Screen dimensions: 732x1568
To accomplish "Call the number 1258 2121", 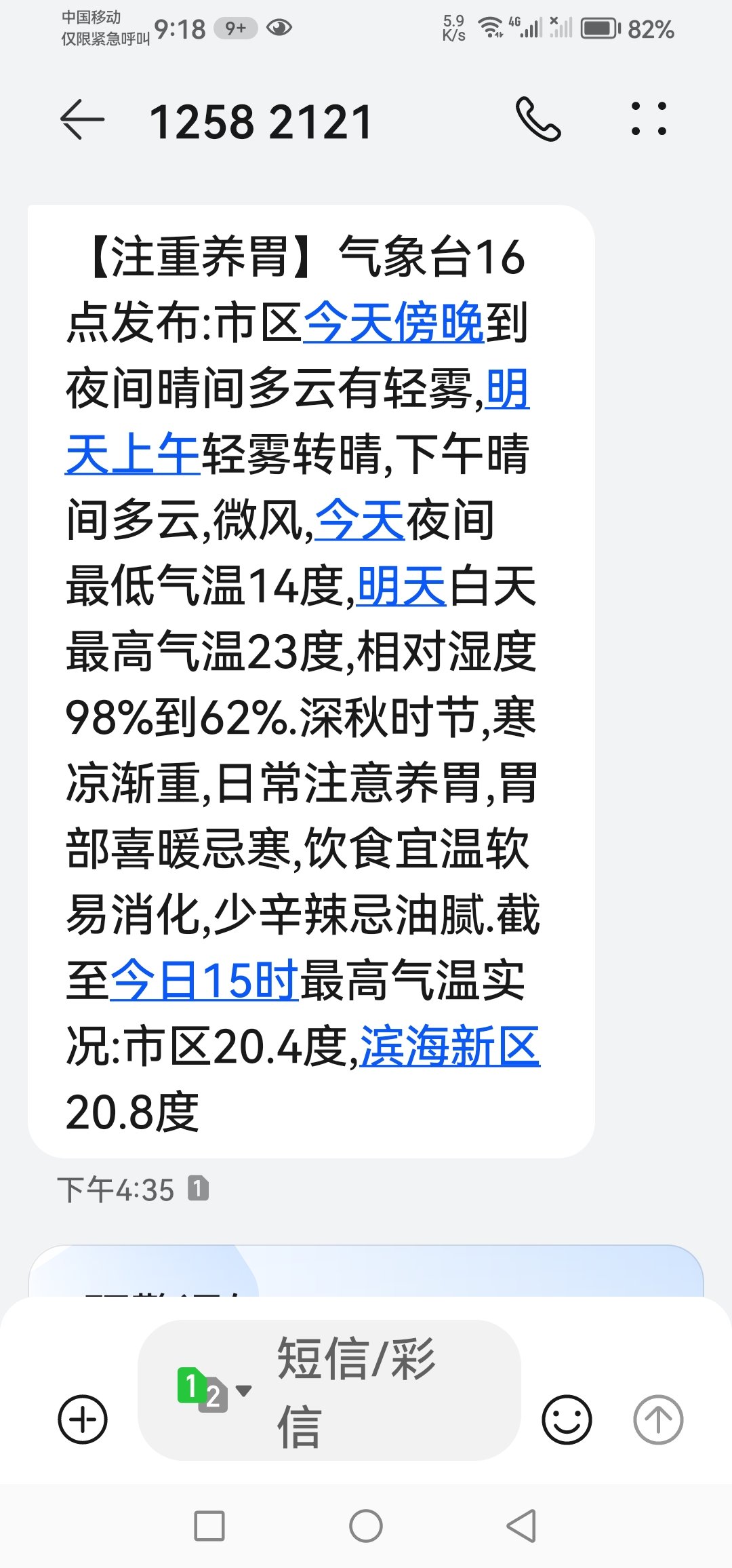I will (538, 120).
